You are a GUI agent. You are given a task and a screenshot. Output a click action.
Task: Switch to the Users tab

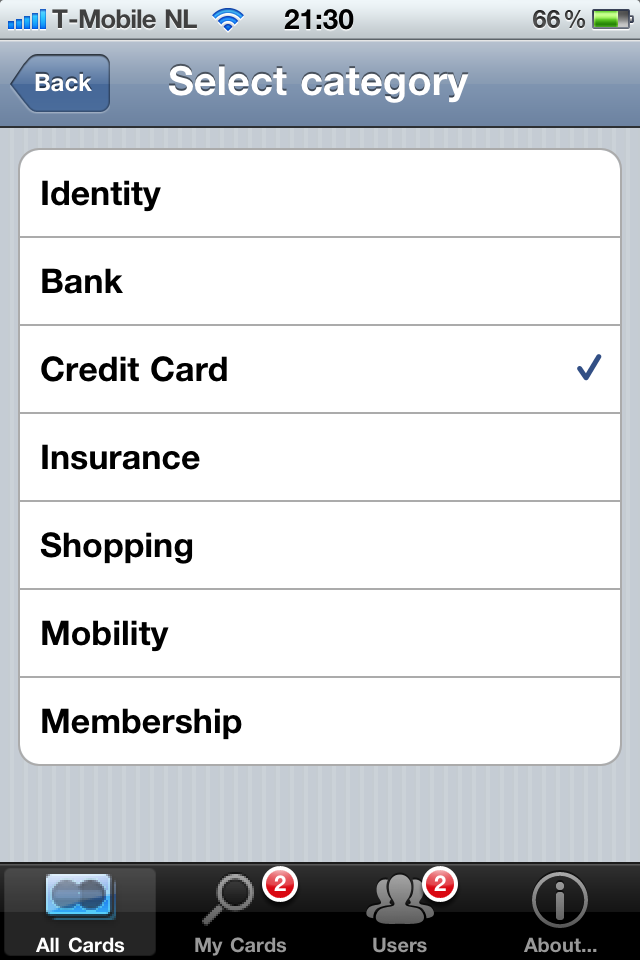point(400,912)
